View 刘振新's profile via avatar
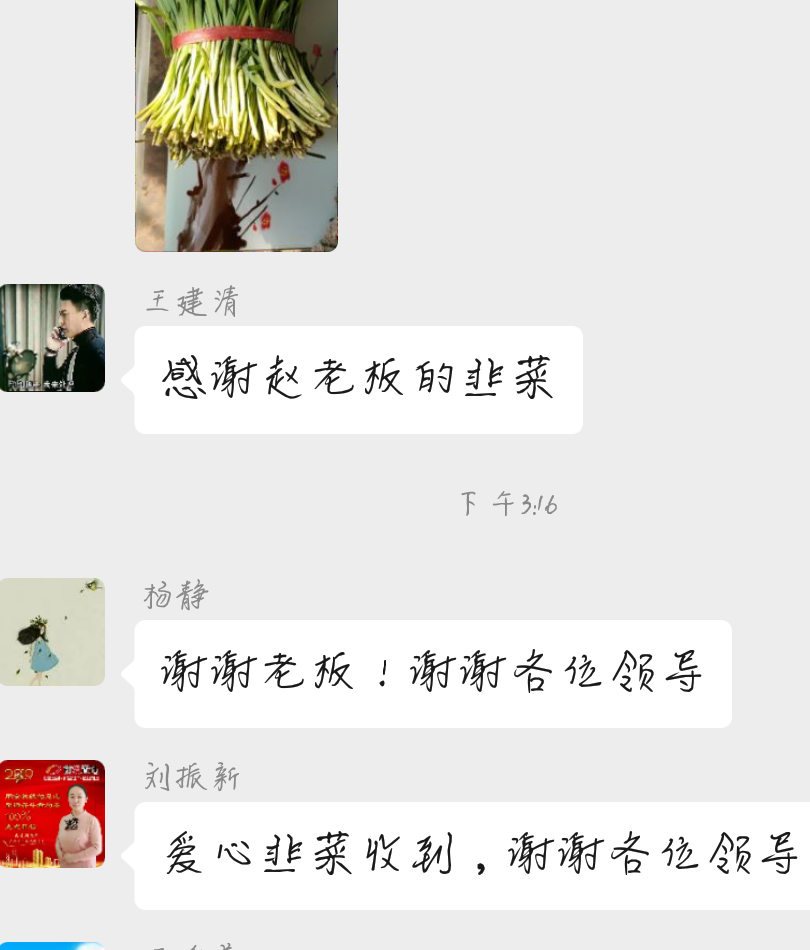Image resolution: width=810 pixels, height=950 pixels. pyautogui.click(x=52, y=814)
